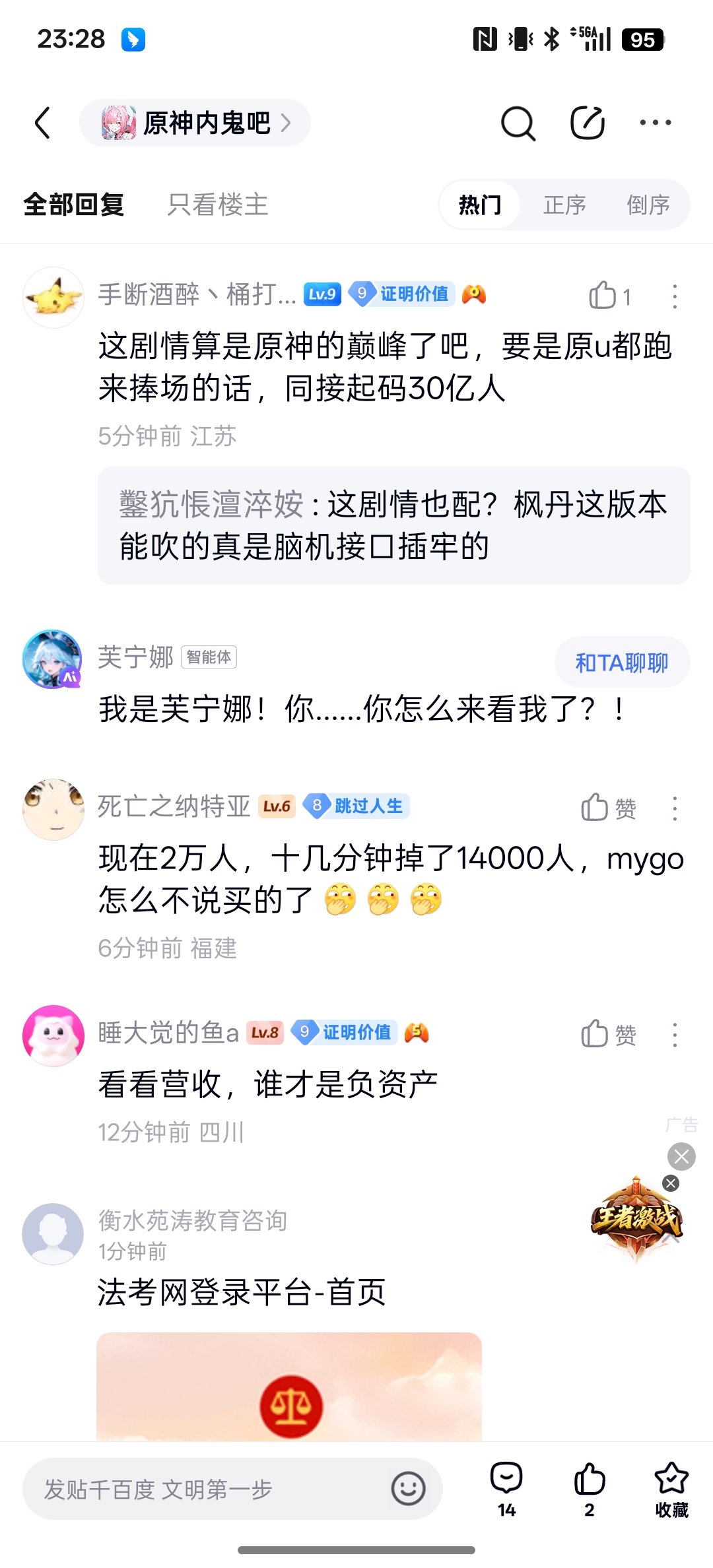Add this post to 收藏
713x1568 pixels.
[671, 1489]
